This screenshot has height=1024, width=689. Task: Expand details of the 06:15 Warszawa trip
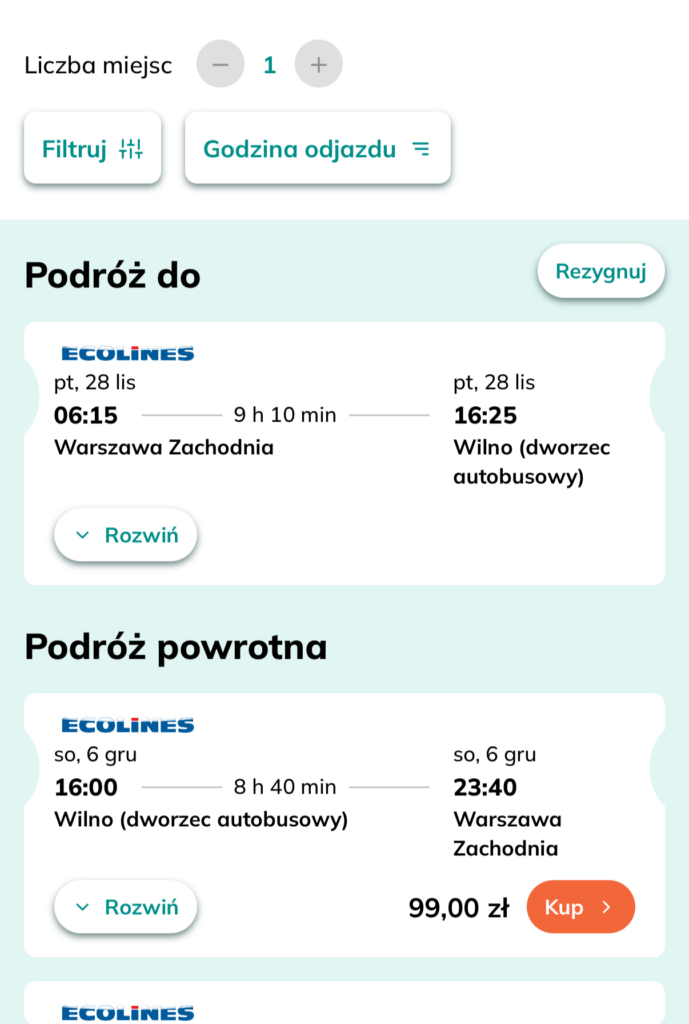126,535
